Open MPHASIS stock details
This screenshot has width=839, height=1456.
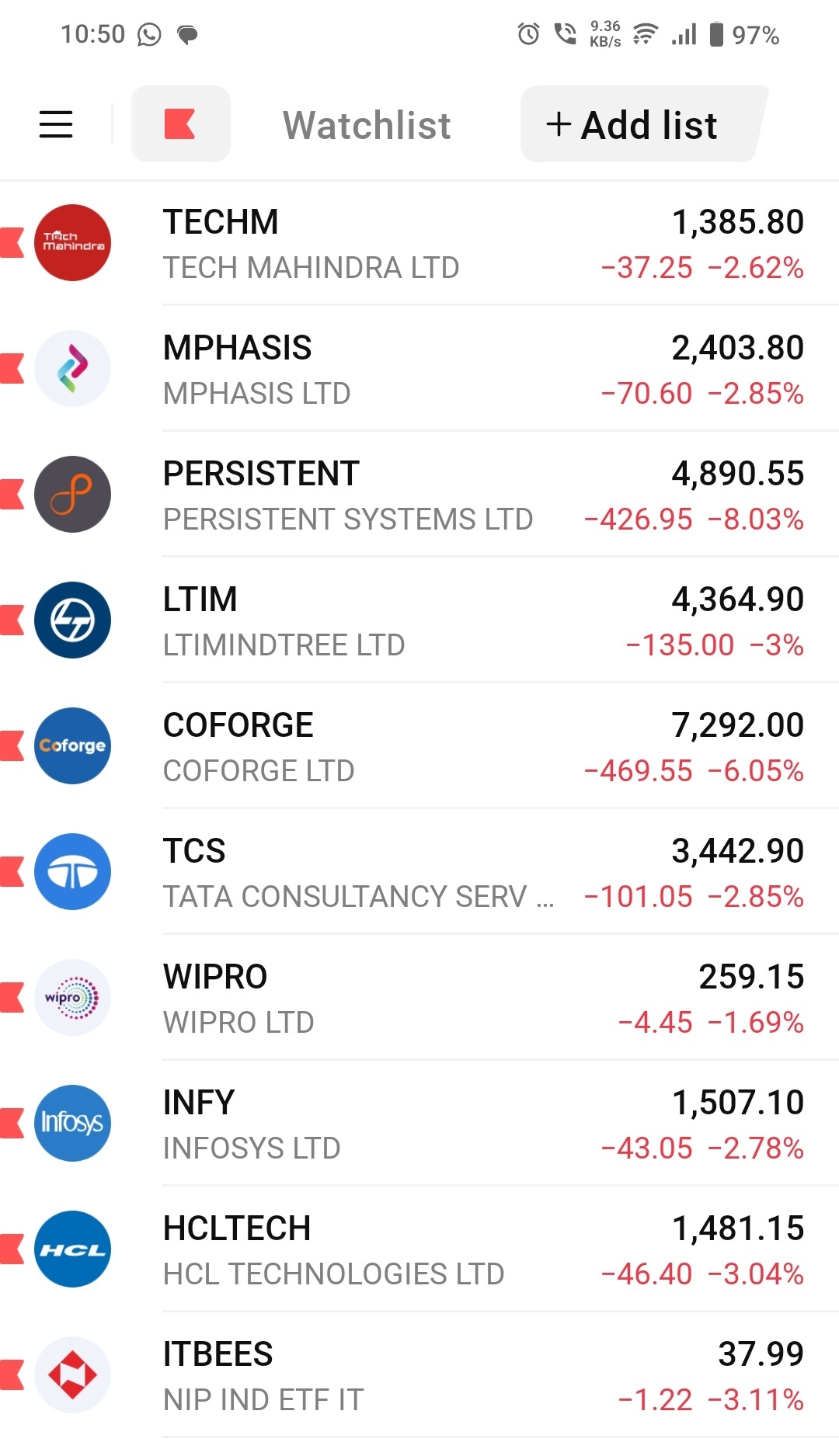point(419,369)
